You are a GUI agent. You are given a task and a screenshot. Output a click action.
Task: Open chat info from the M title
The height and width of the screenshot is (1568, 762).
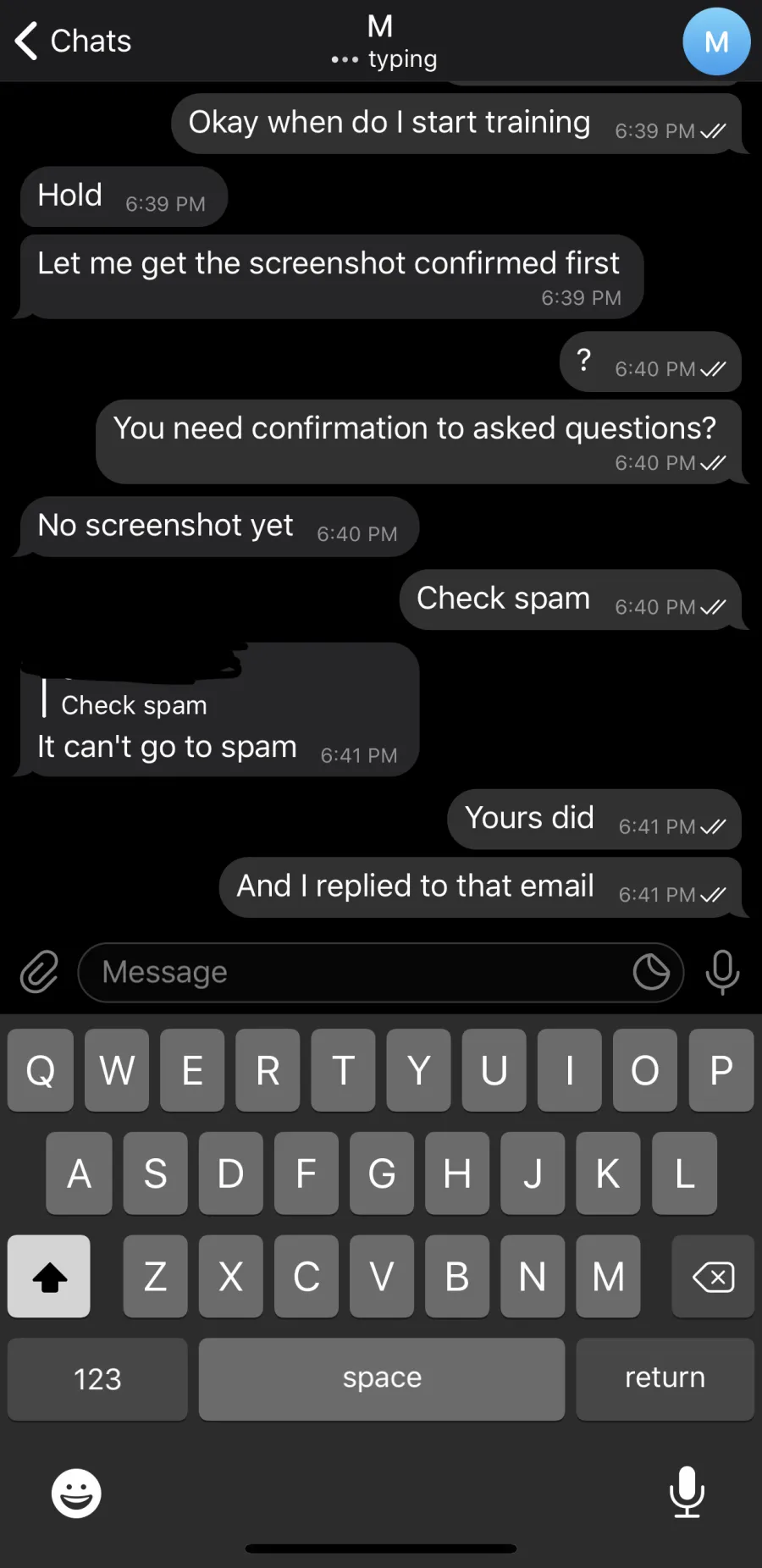(382, 41)
